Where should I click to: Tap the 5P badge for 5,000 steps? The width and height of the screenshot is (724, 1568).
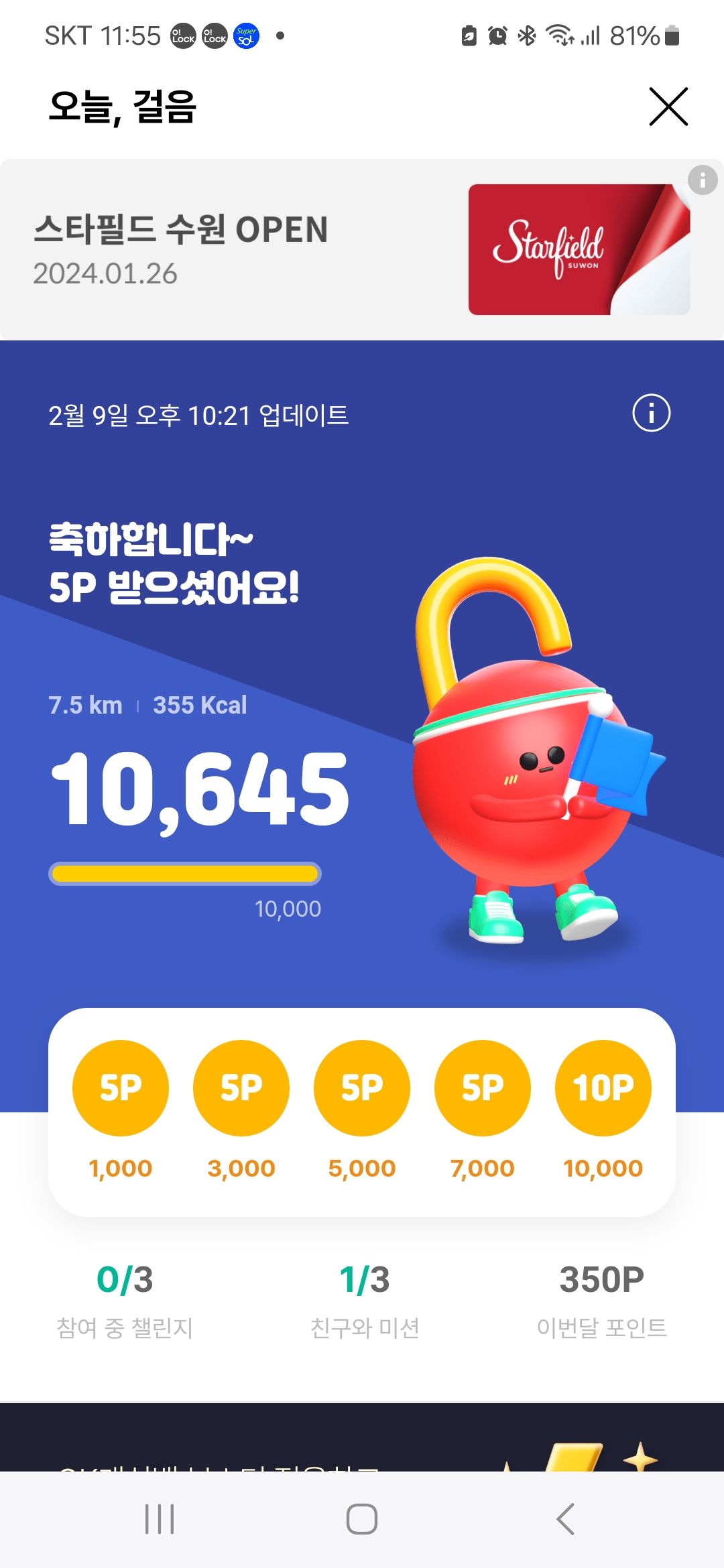click(362, 1088)
